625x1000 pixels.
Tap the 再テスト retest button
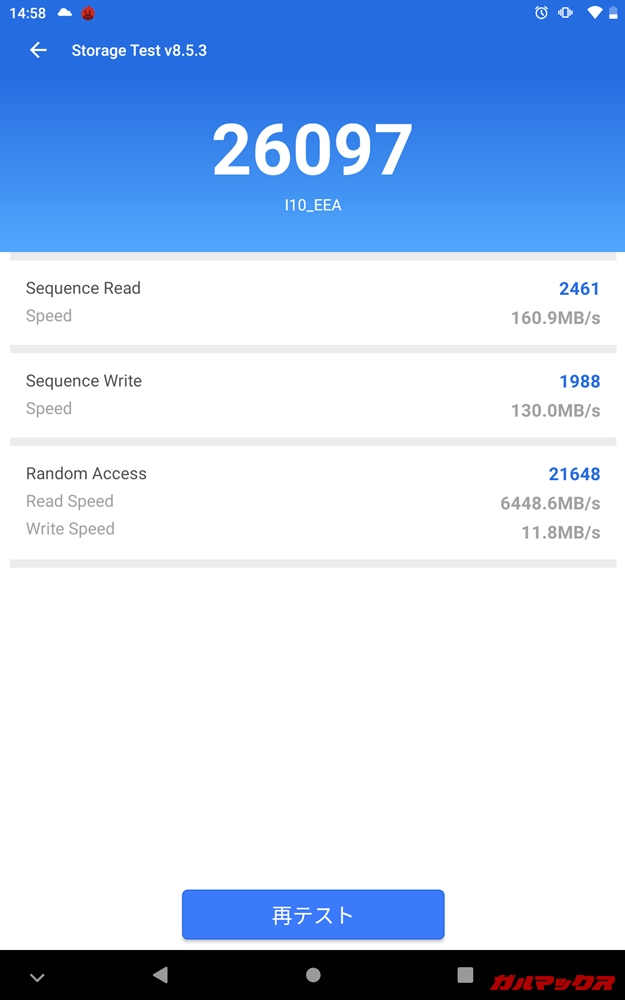[x=313, y=915]
